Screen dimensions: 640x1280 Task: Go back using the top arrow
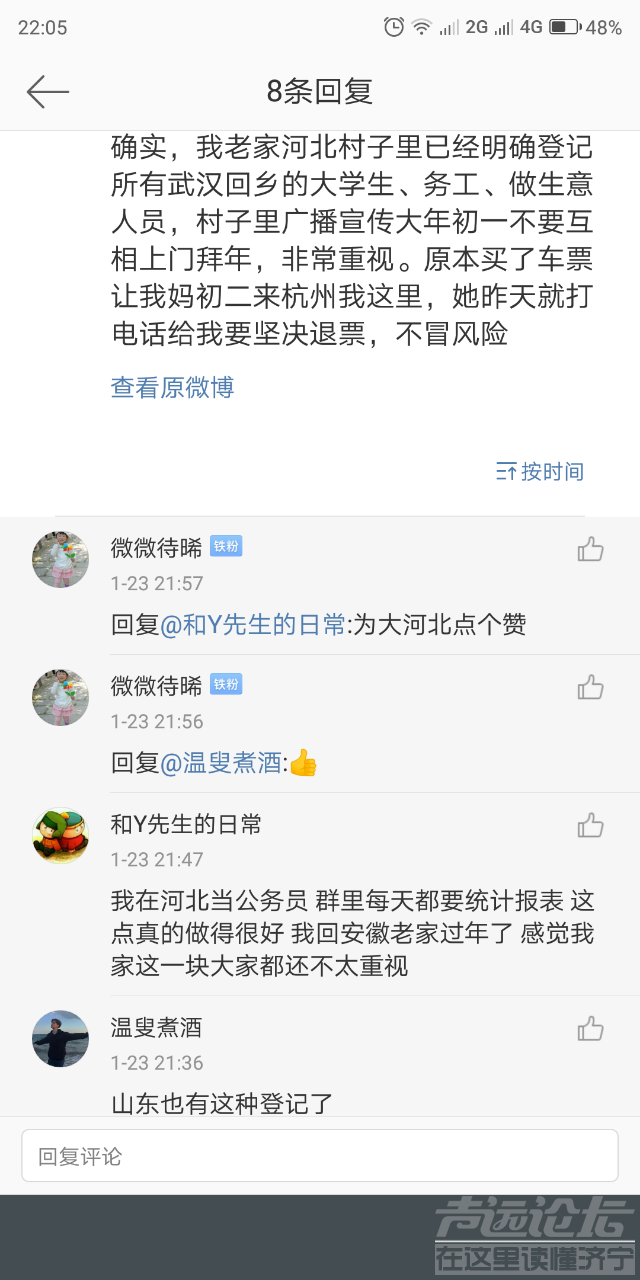pyautogui.click(x=47, y=92)
